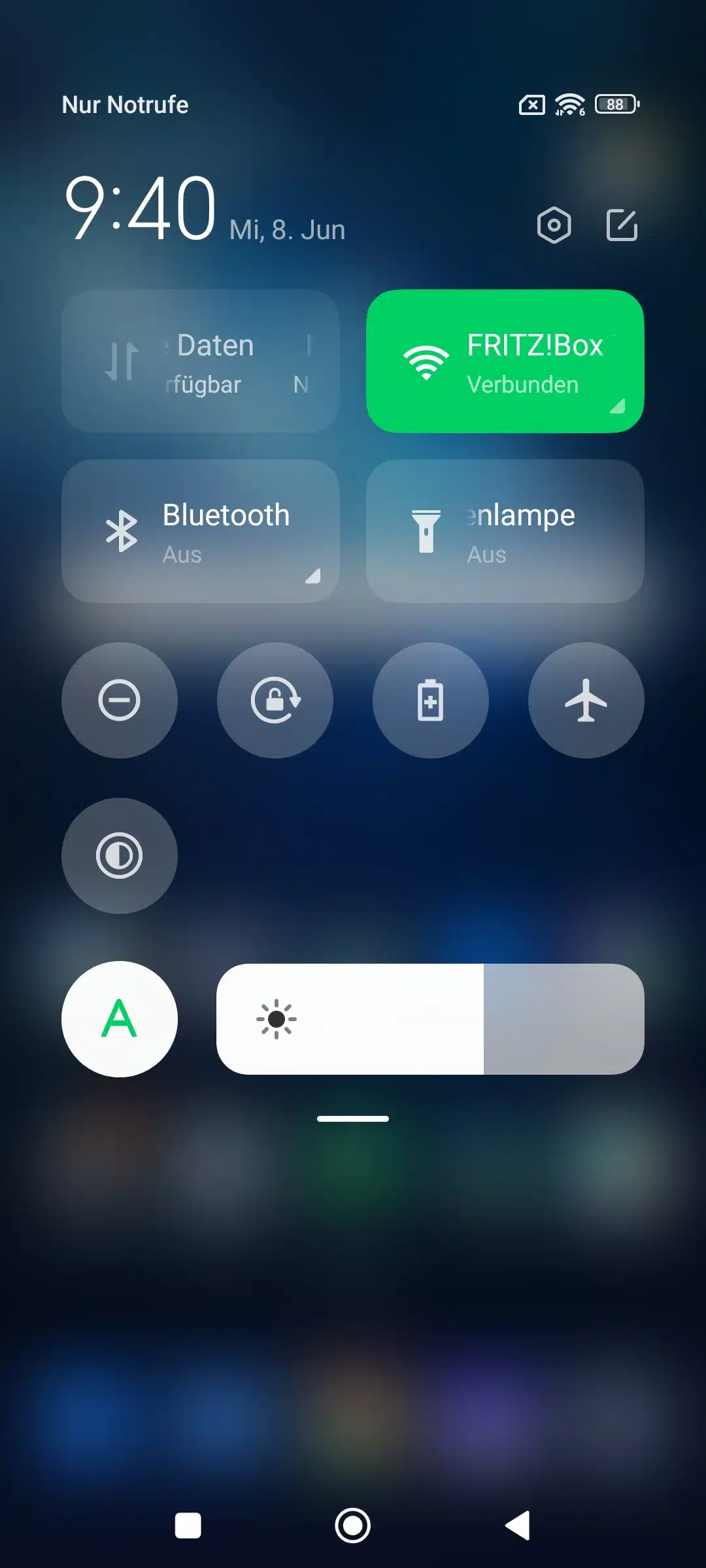Edit the control center tiles
The width and height of the screenshot is (706, 1568).
(622, 225)
